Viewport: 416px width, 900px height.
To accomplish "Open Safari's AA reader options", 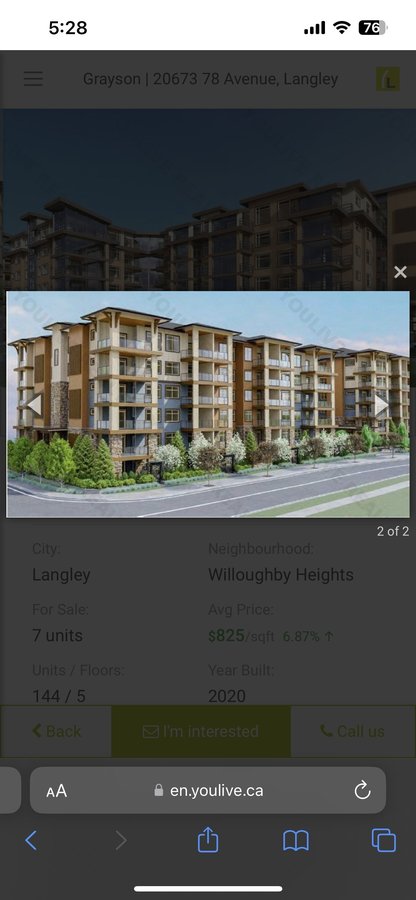I will [57, 791].
